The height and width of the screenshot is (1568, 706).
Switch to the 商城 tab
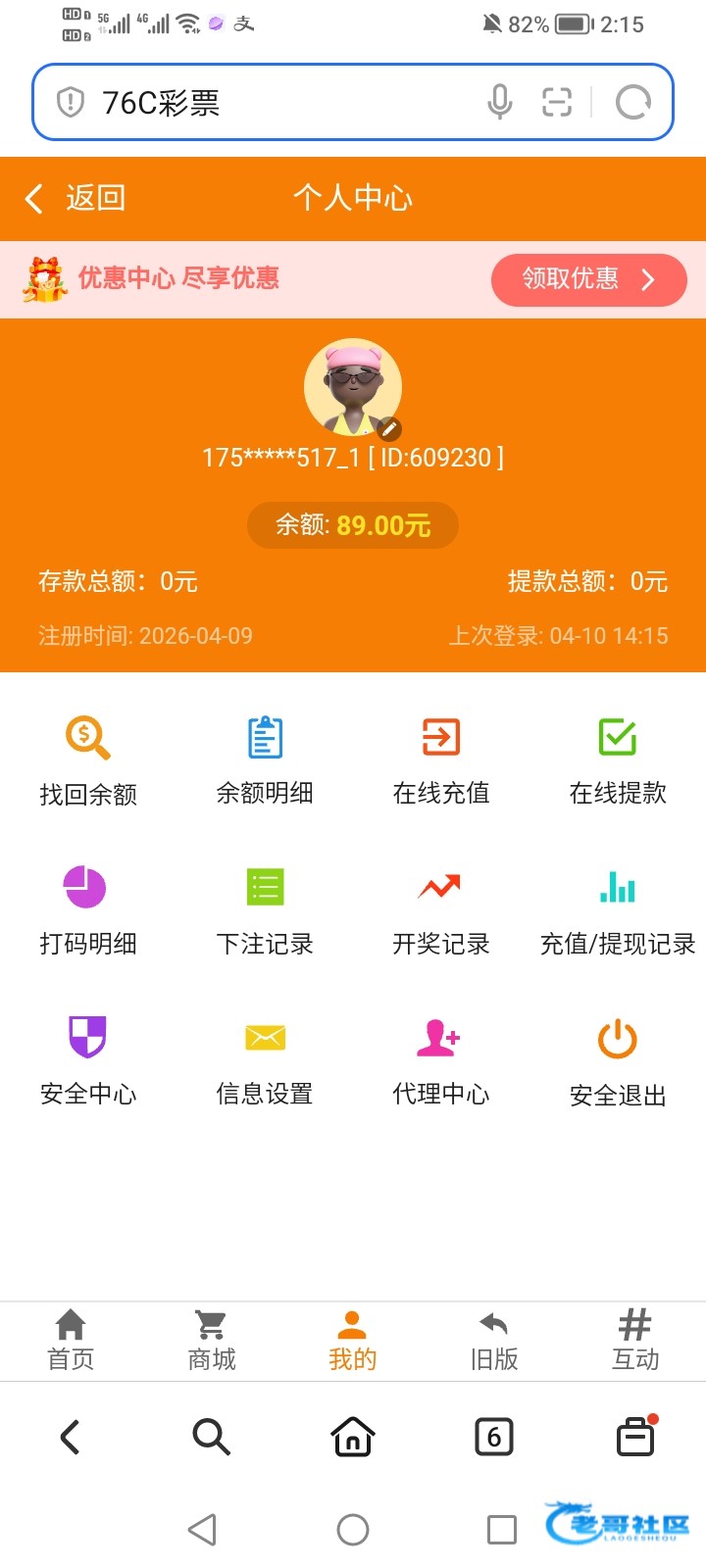[x=212, y=1341]
